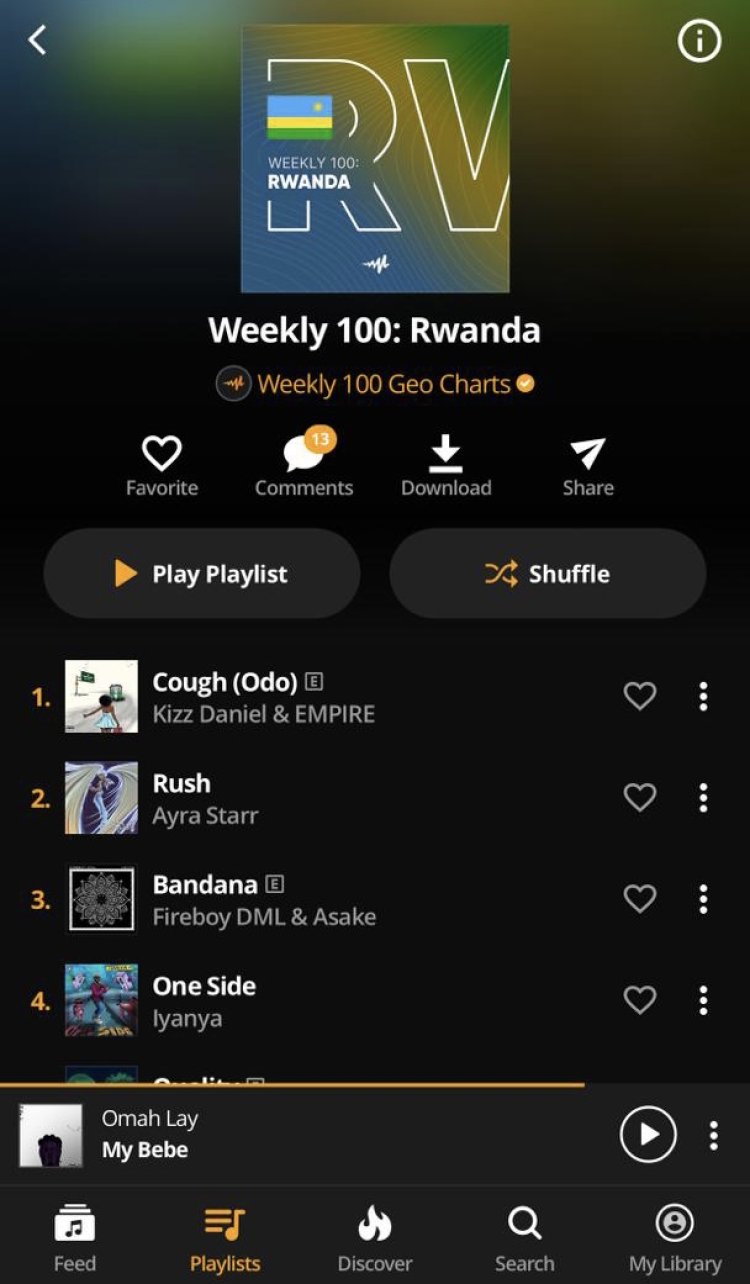Open more options for Bandana

coord(703,899)
